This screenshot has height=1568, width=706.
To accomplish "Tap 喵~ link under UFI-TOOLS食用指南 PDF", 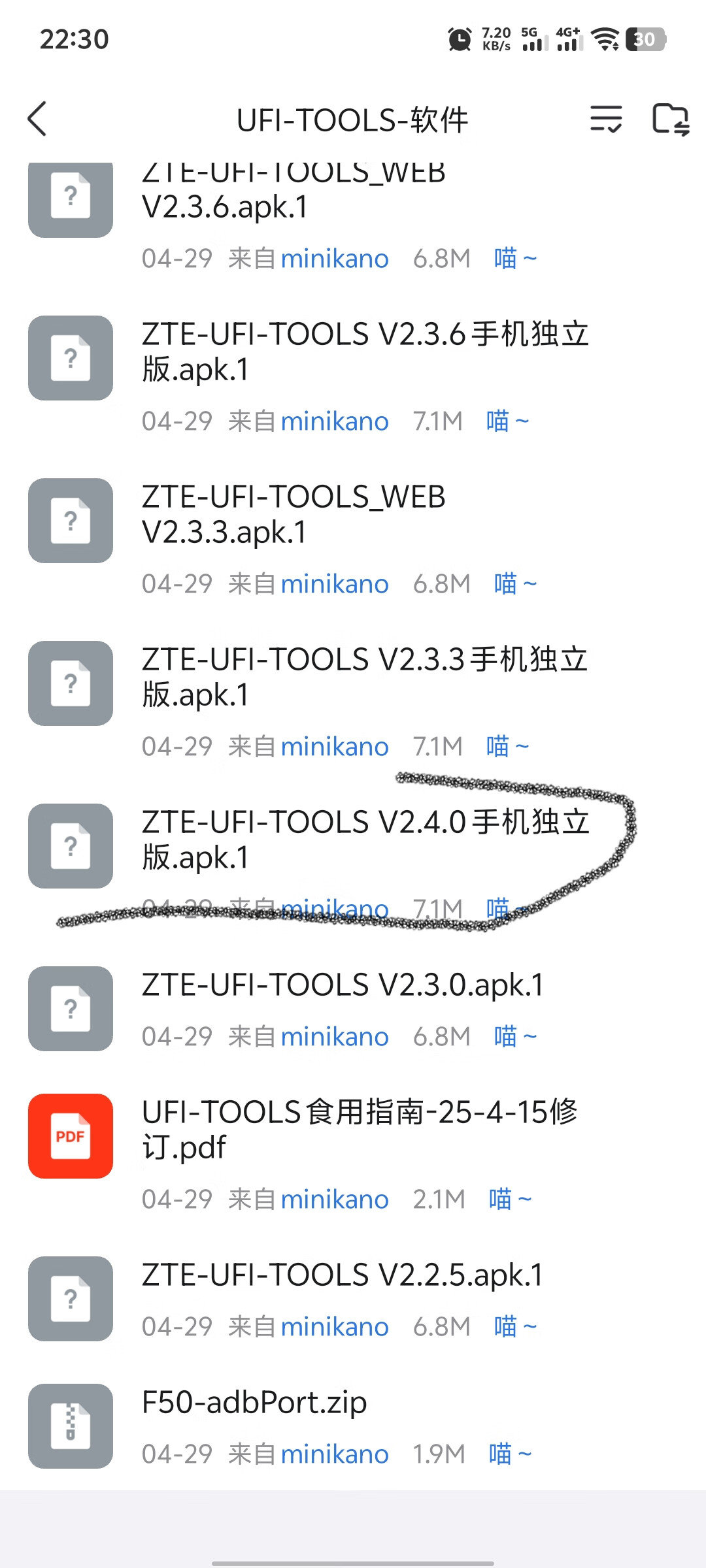I will tap(510, 1200).
